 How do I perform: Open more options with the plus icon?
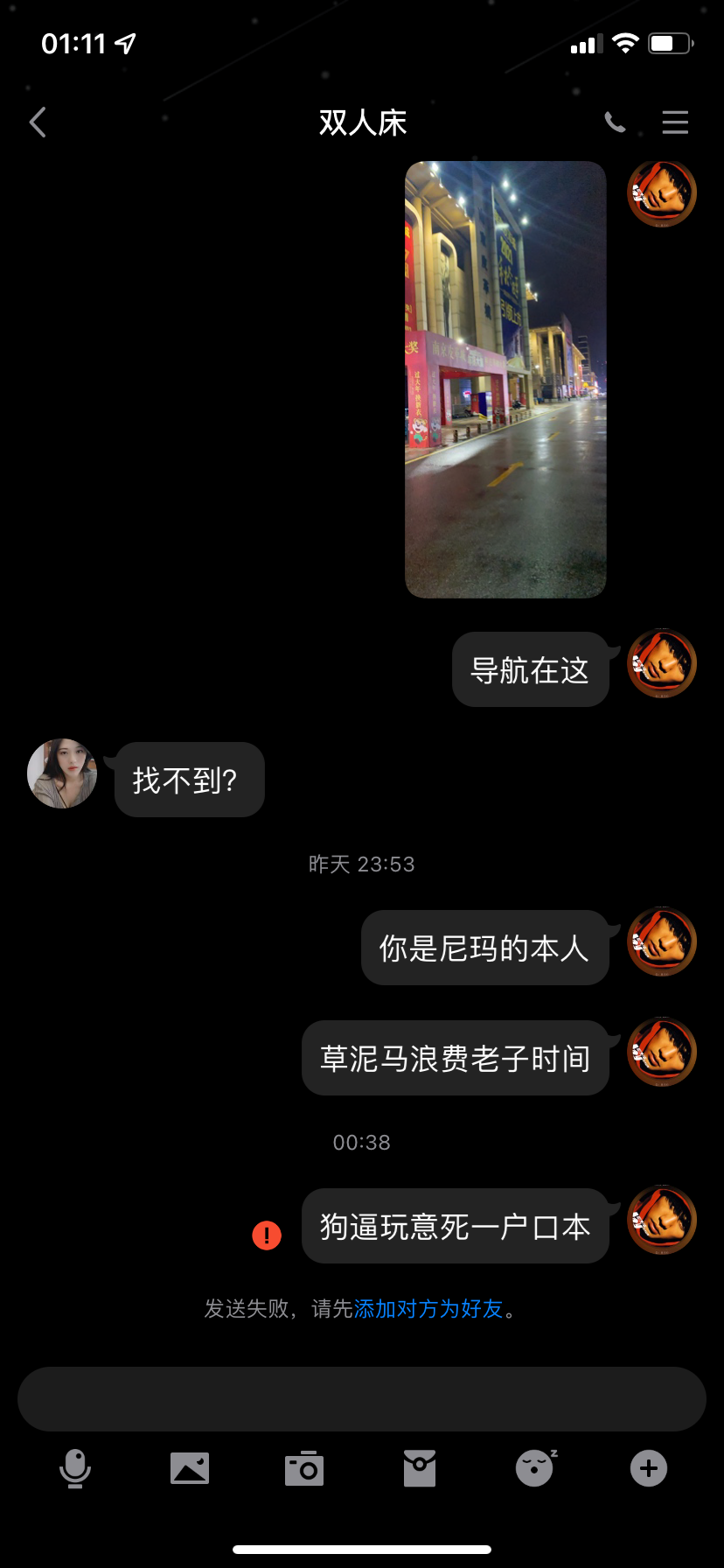[649, 1468]
